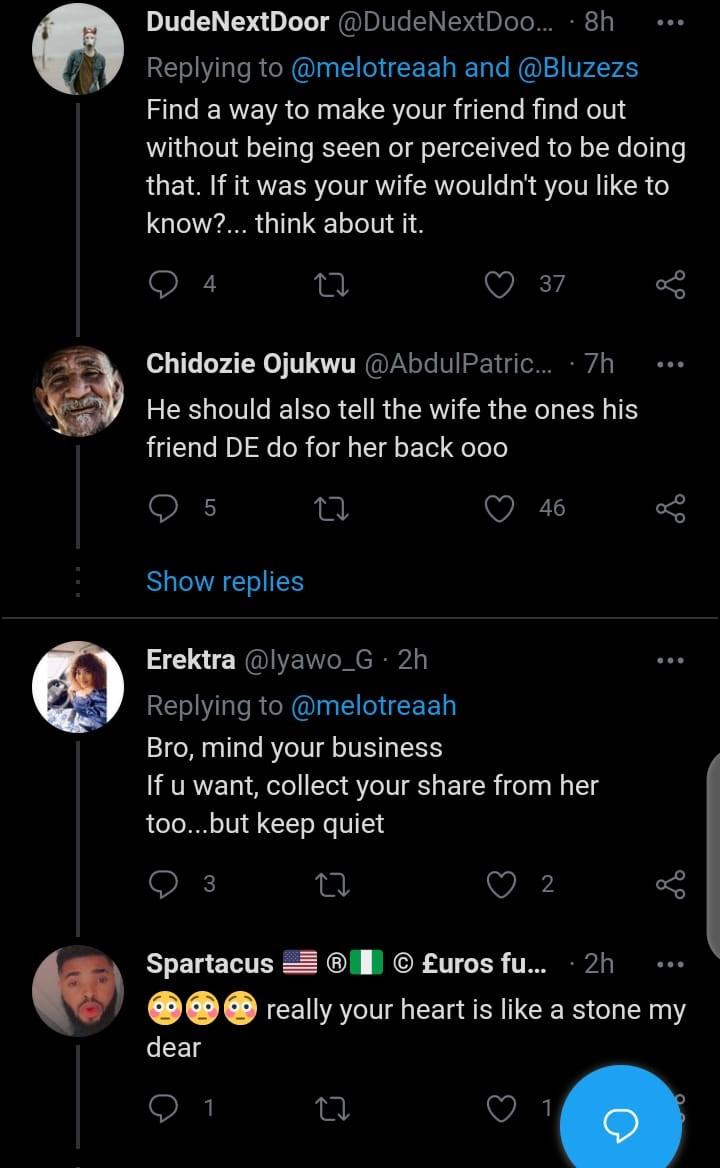
Task: Retweet Spartacus's tweet
Action: [328, 1108]
